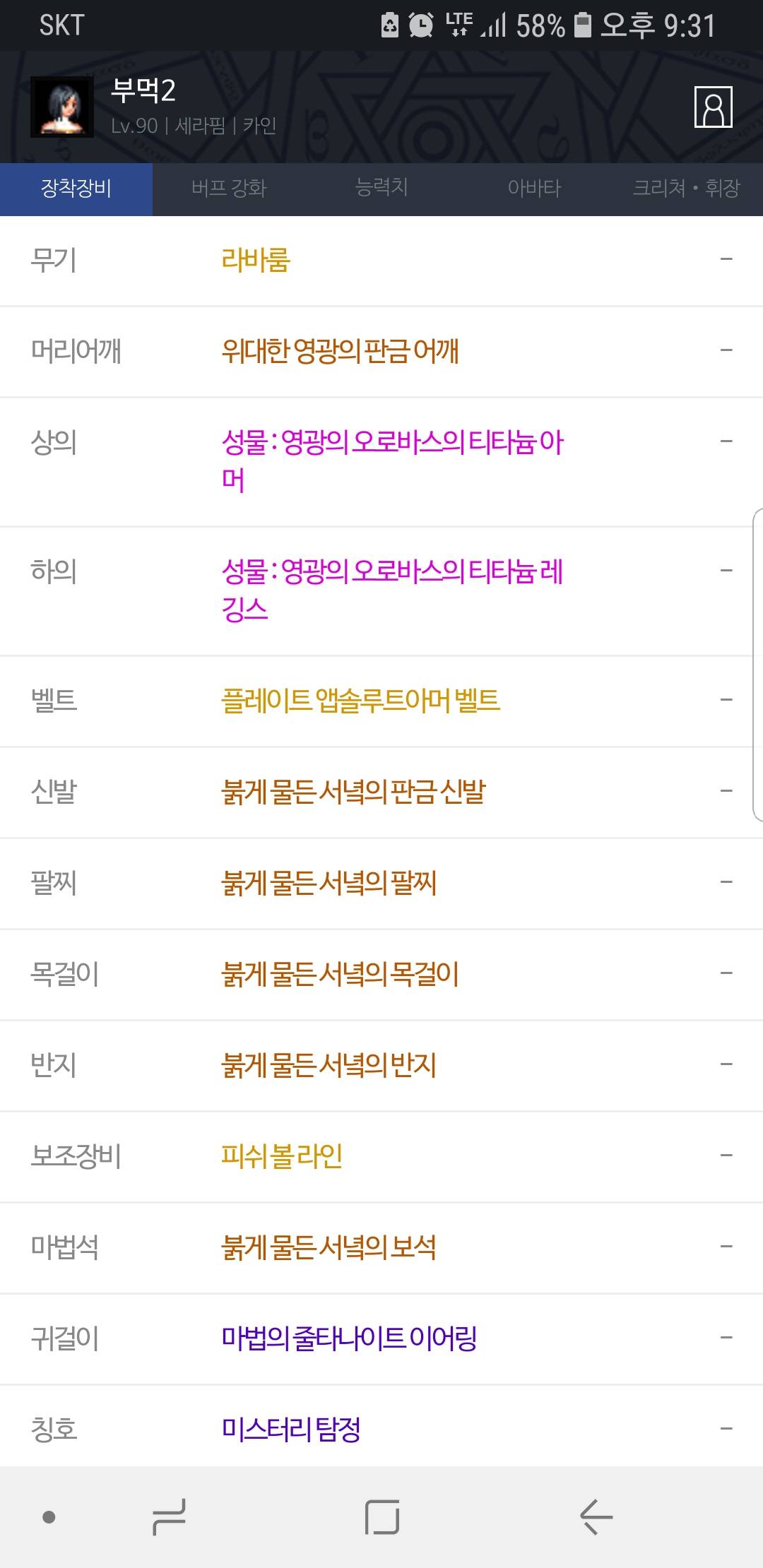Expand the 머리어깨 위대한 영광의 판금 어깨 row
763x1568 pixels.
click(x=726, y=351)
